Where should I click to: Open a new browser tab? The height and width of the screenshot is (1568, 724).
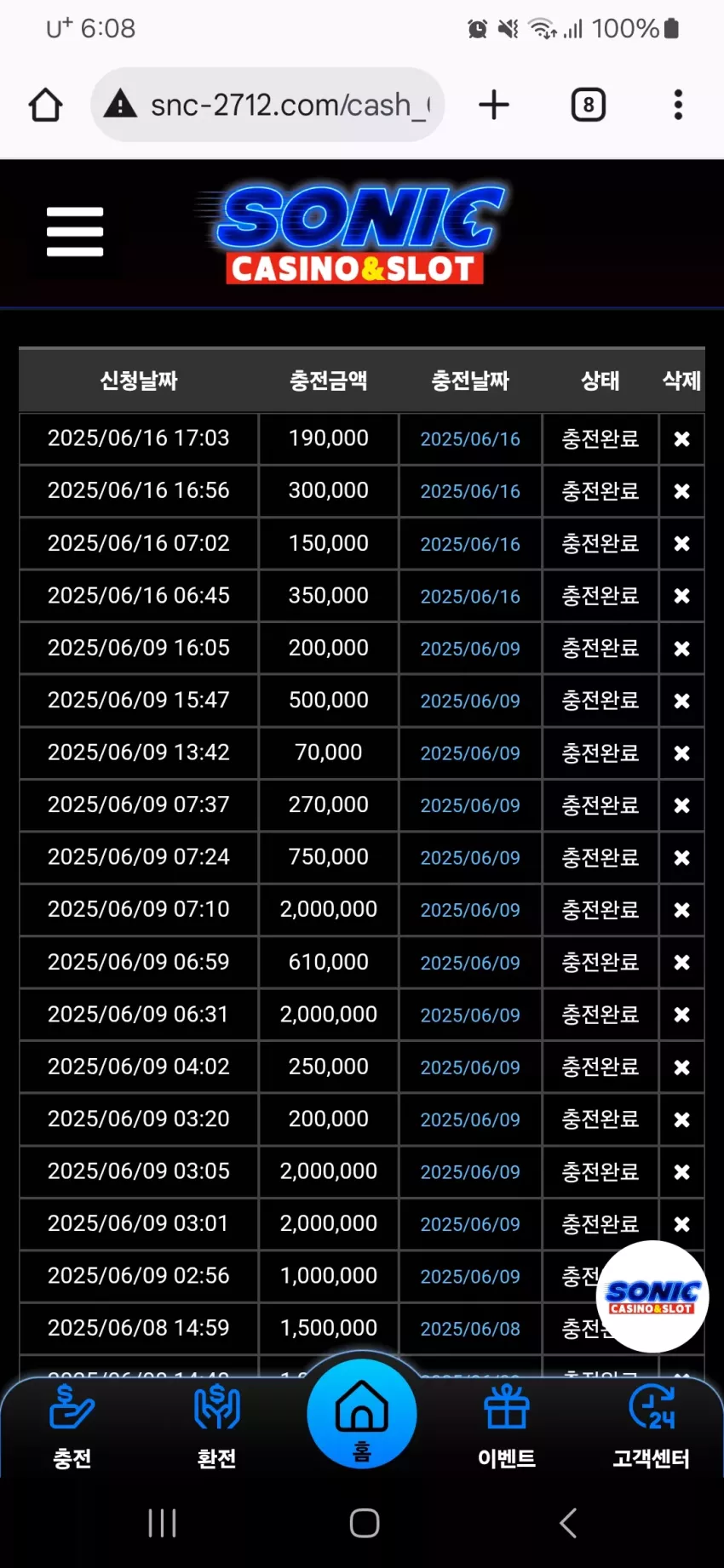[494, 105]
